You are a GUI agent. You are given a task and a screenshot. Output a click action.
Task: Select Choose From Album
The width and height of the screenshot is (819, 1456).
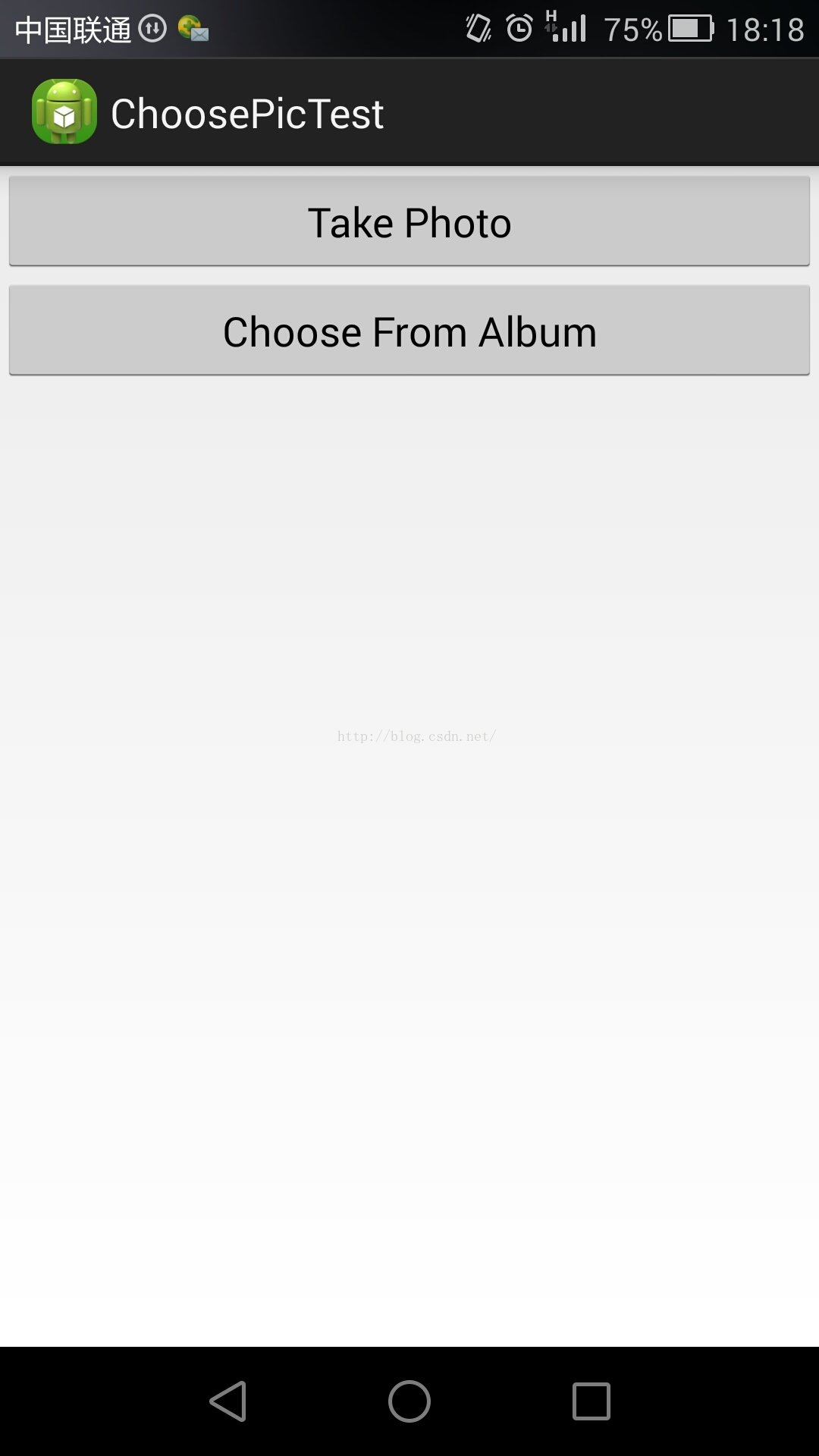(x=409, y=331)
